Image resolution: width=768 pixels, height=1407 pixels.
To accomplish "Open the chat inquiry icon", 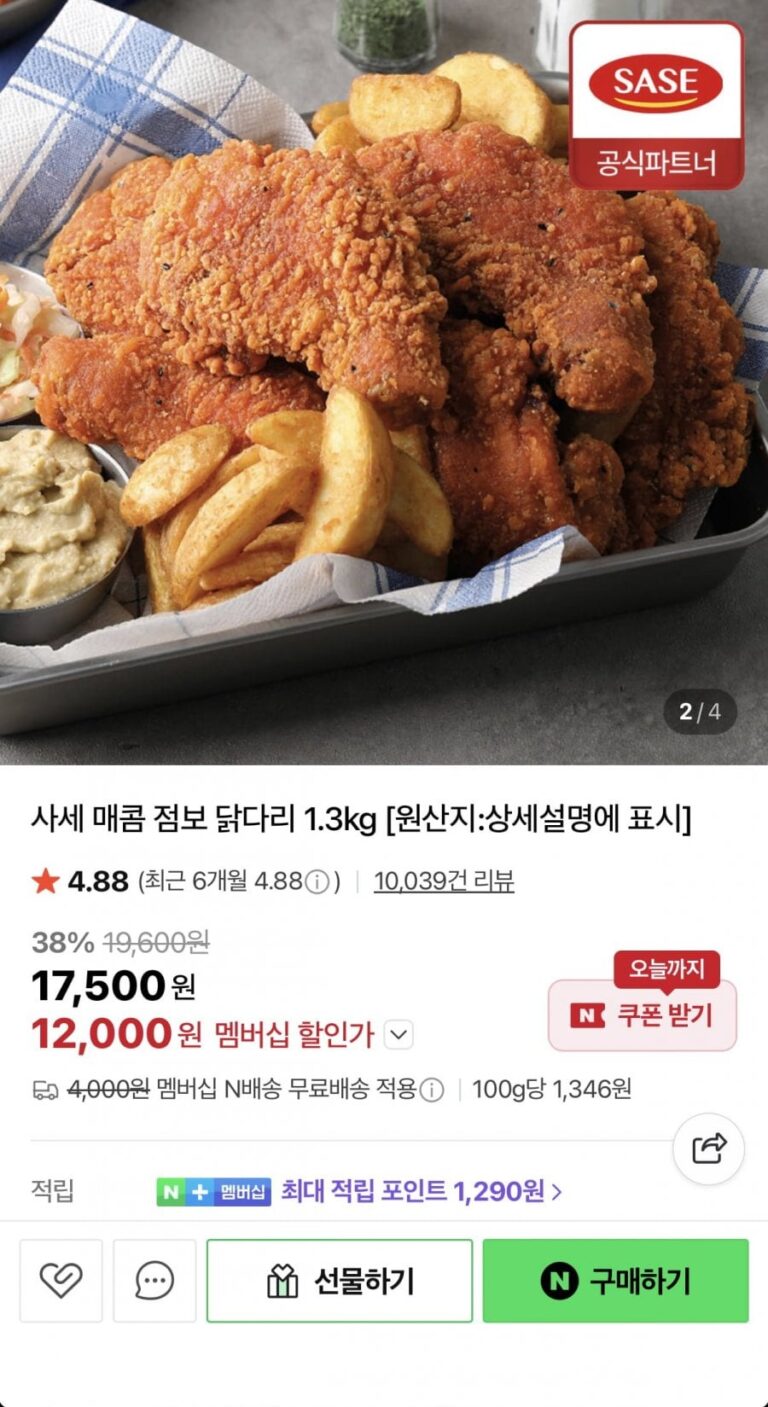I will pos(154,1281).
